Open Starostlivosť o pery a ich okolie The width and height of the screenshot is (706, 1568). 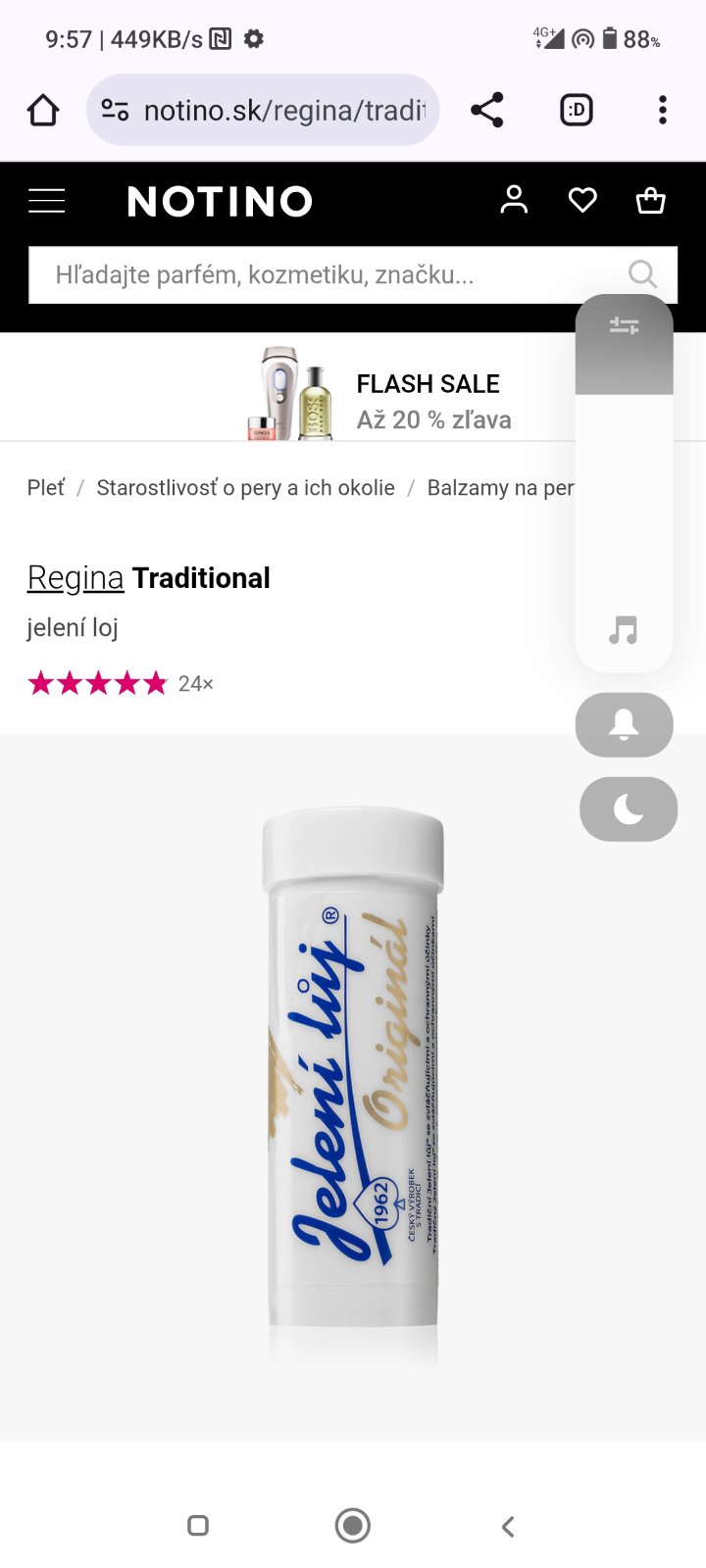[x=245, y=488]
